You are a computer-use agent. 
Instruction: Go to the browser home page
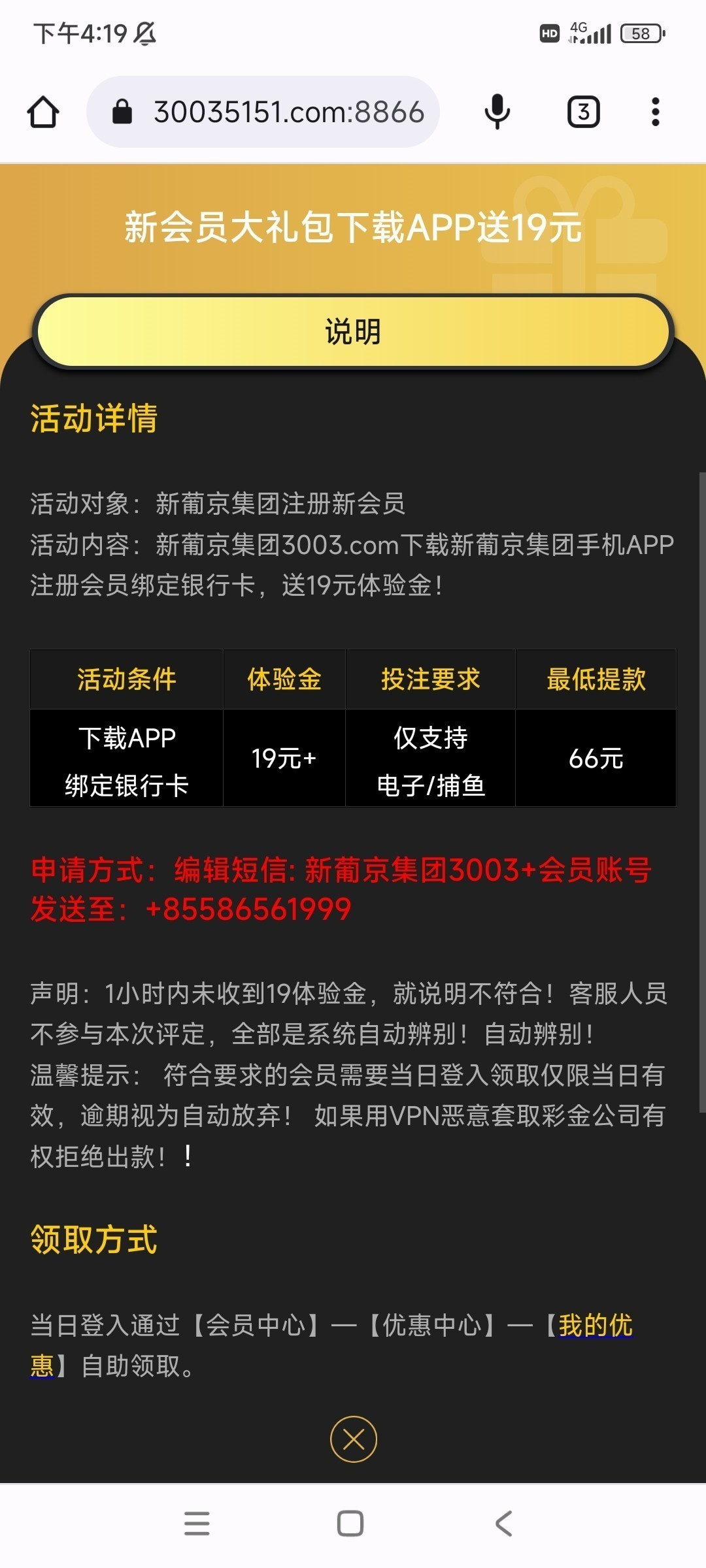[x=43, y=112]
